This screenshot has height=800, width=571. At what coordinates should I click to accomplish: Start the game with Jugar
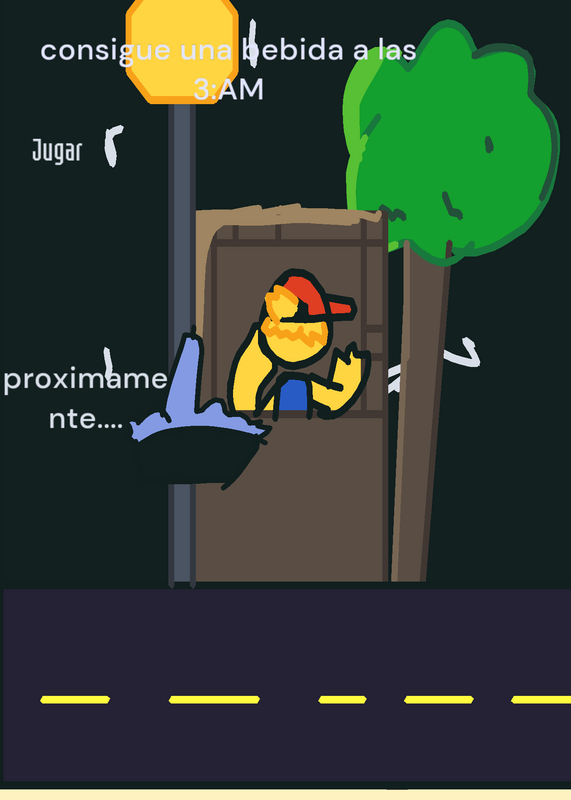[x=57, y=151]
